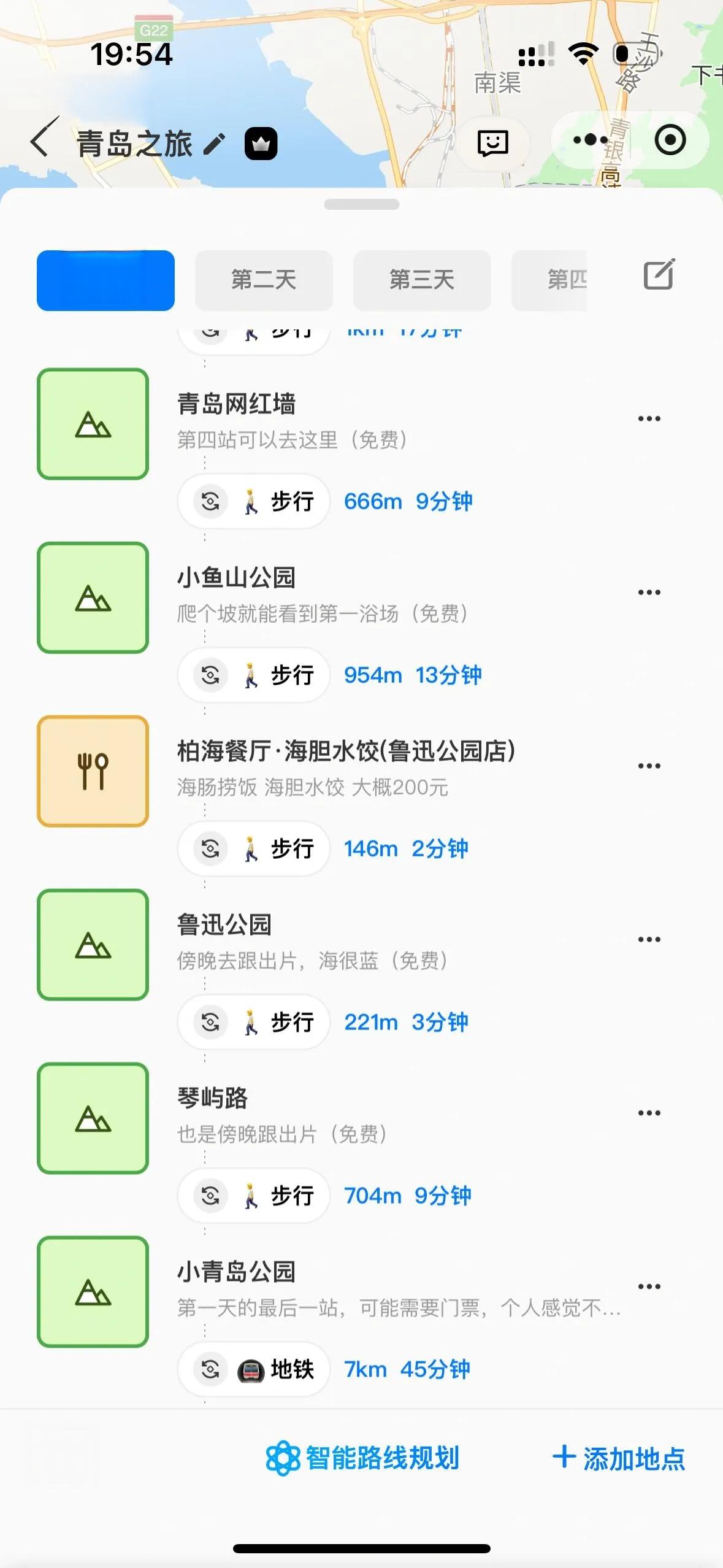Screen dimensions: 723x1568
Task: Switch transport for the 7km 地铁 route
Action: click(210, 1370)
